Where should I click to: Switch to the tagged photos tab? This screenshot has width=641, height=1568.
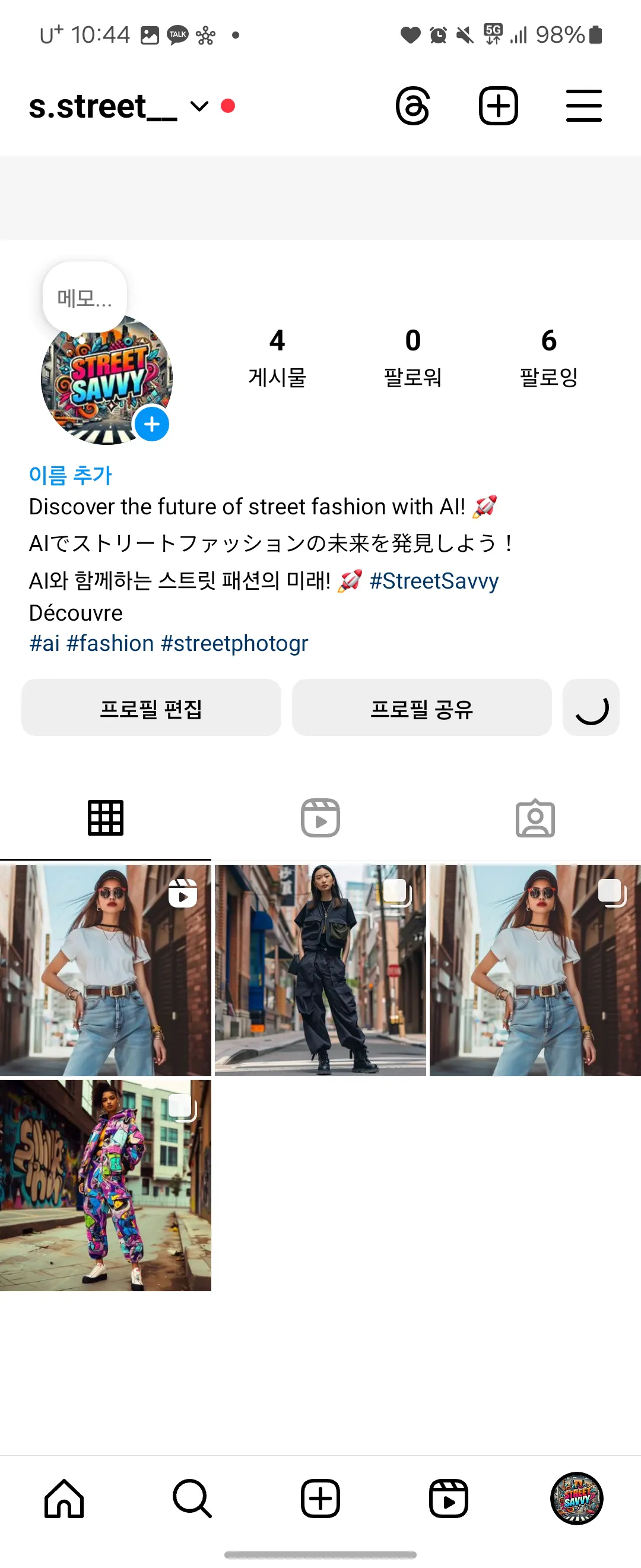535,817
